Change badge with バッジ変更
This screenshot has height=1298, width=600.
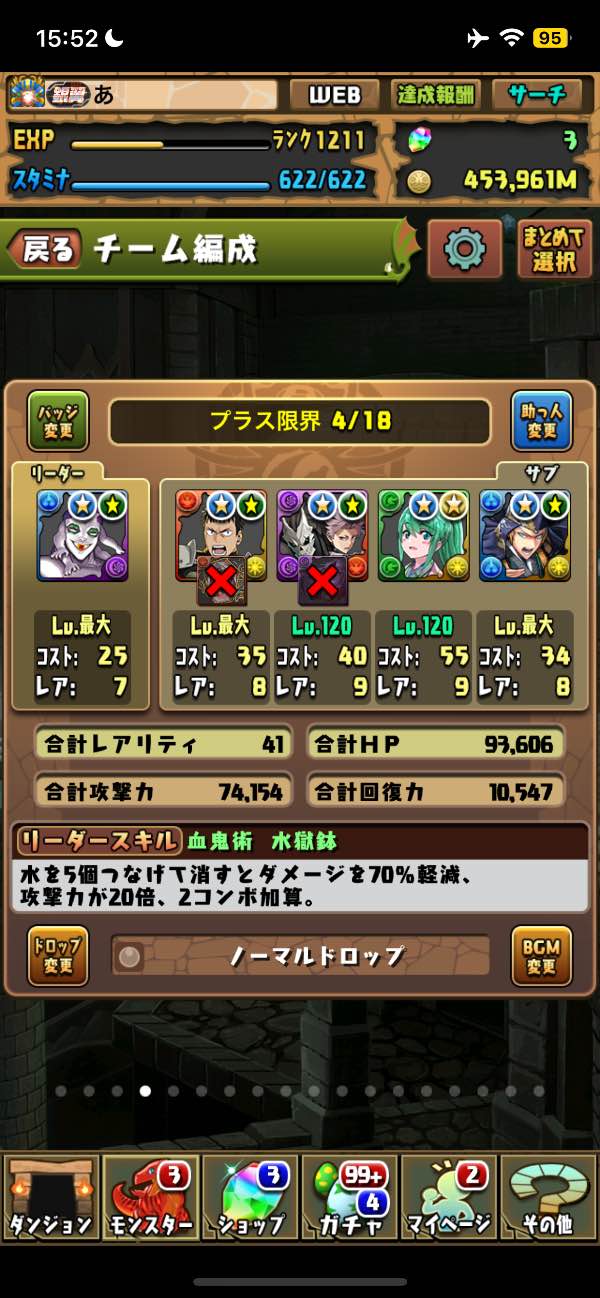click(x=58, y=421)
